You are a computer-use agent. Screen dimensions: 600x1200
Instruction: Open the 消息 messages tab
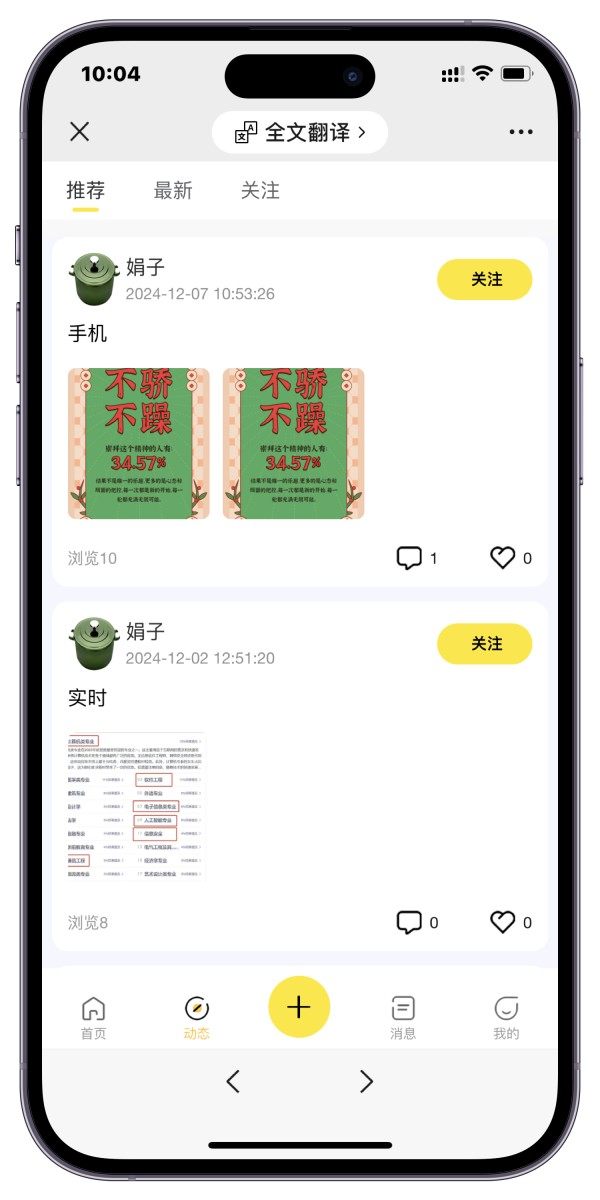[x=403, y=1017]
